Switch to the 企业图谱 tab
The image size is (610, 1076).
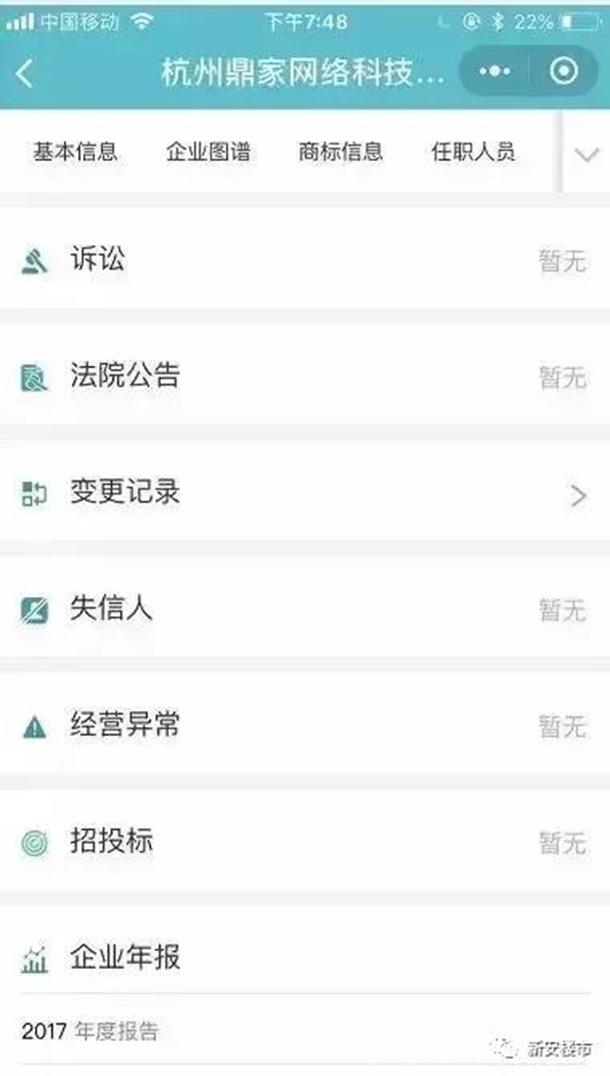pyautogui.click(x=208, y=152)
